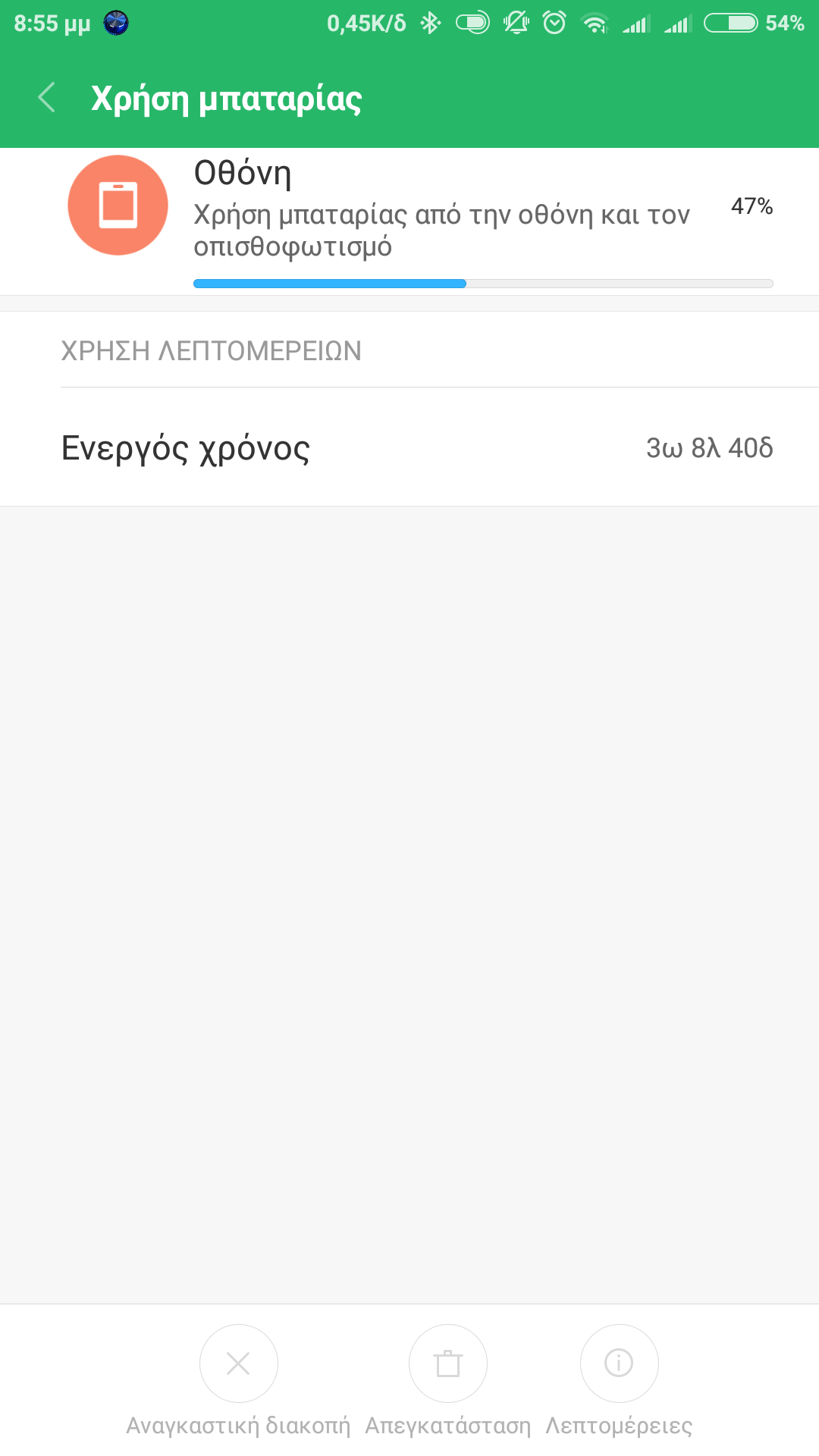
Task: Tap the Αναγκαστική διακοπή button
Action: [x=238, y=1363]
